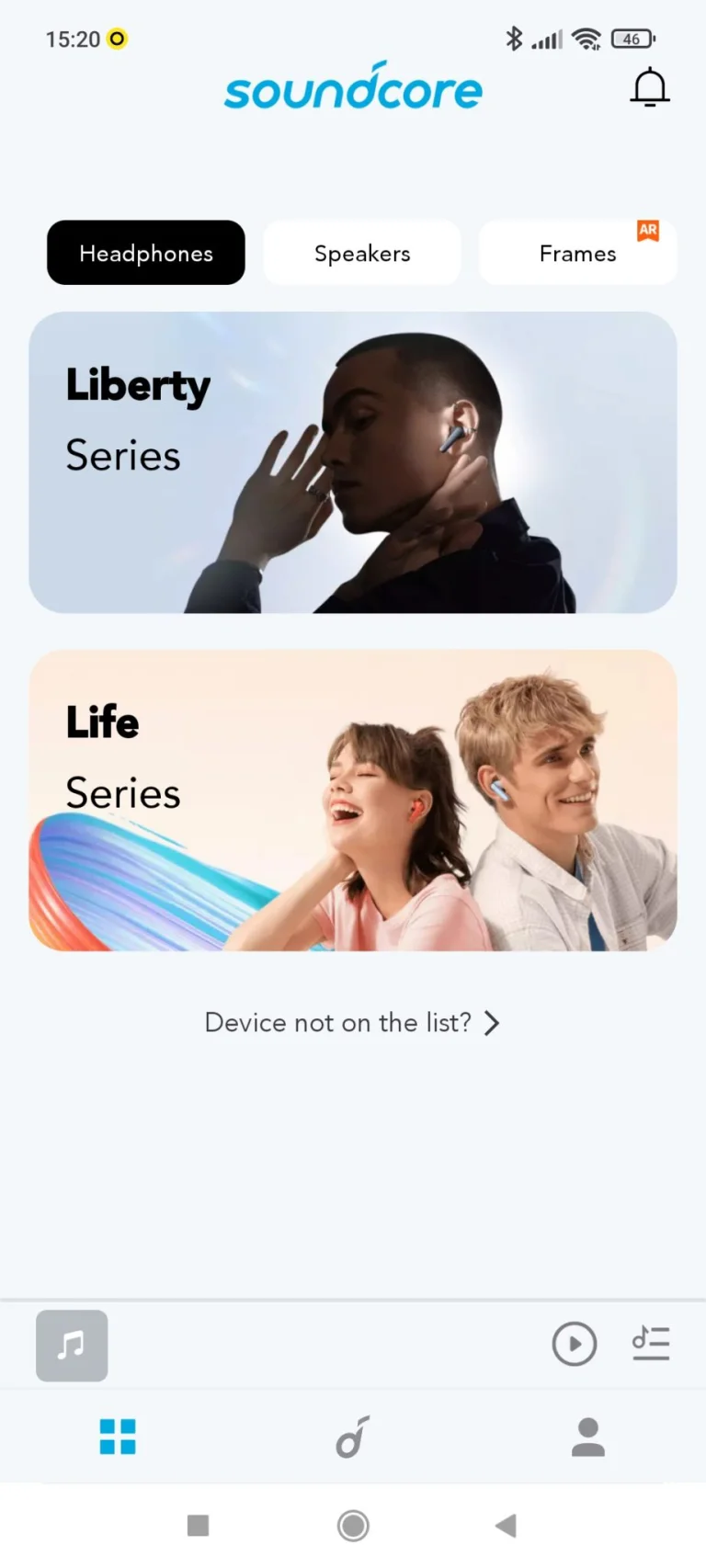Switch to the Speakers category
This screenshot has width=706, height=1568.
tap(362, 253)
